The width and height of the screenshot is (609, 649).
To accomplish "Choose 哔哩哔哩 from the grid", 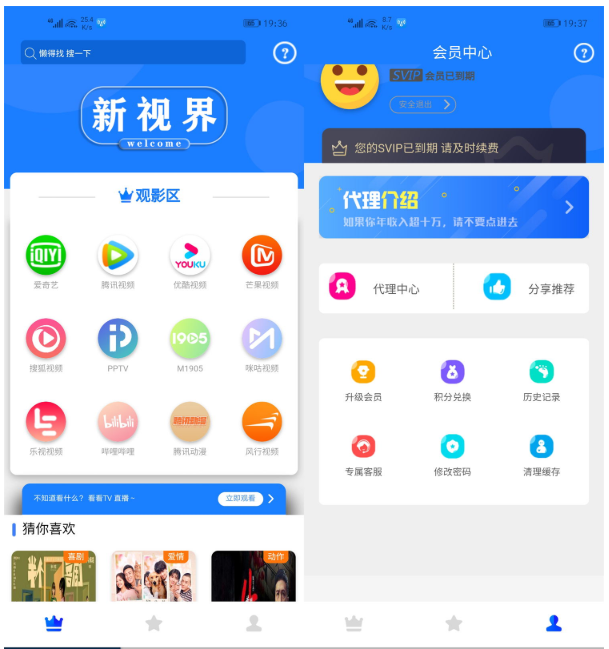I will (117, 423).
